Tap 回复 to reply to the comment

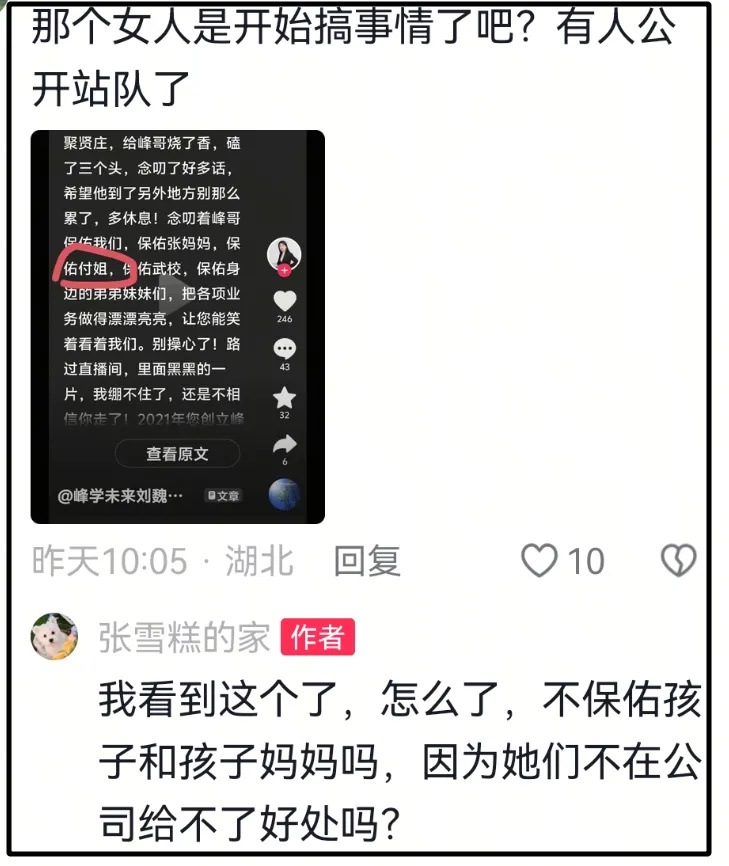[368, 562]
